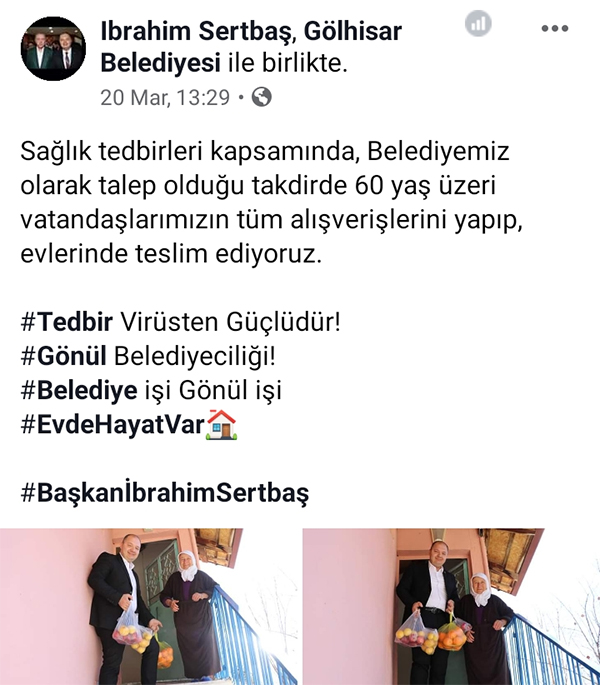
Task: View post insights chart icon
Action: (478, 25)
